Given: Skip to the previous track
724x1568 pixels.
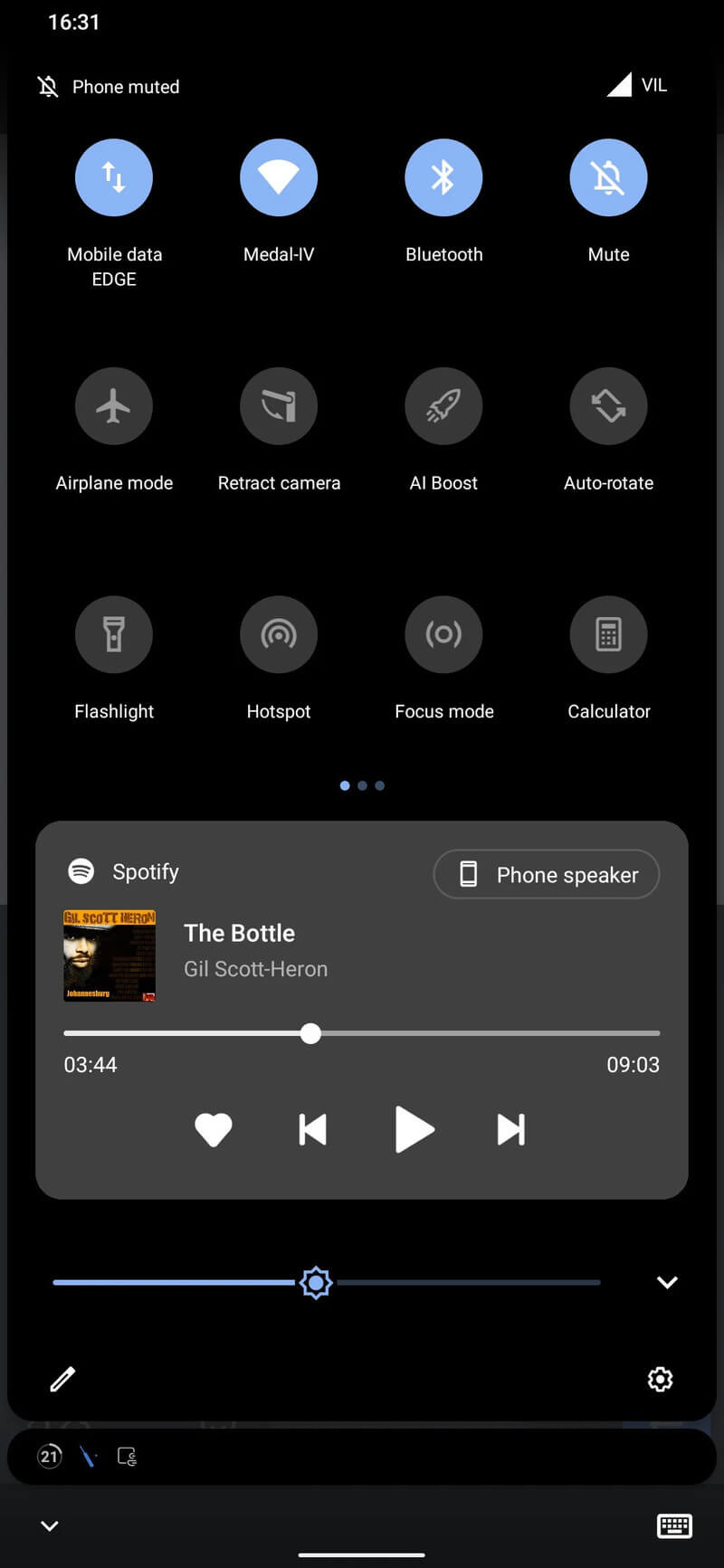Looking at the screenshot, I should [x=312, y=1129].
